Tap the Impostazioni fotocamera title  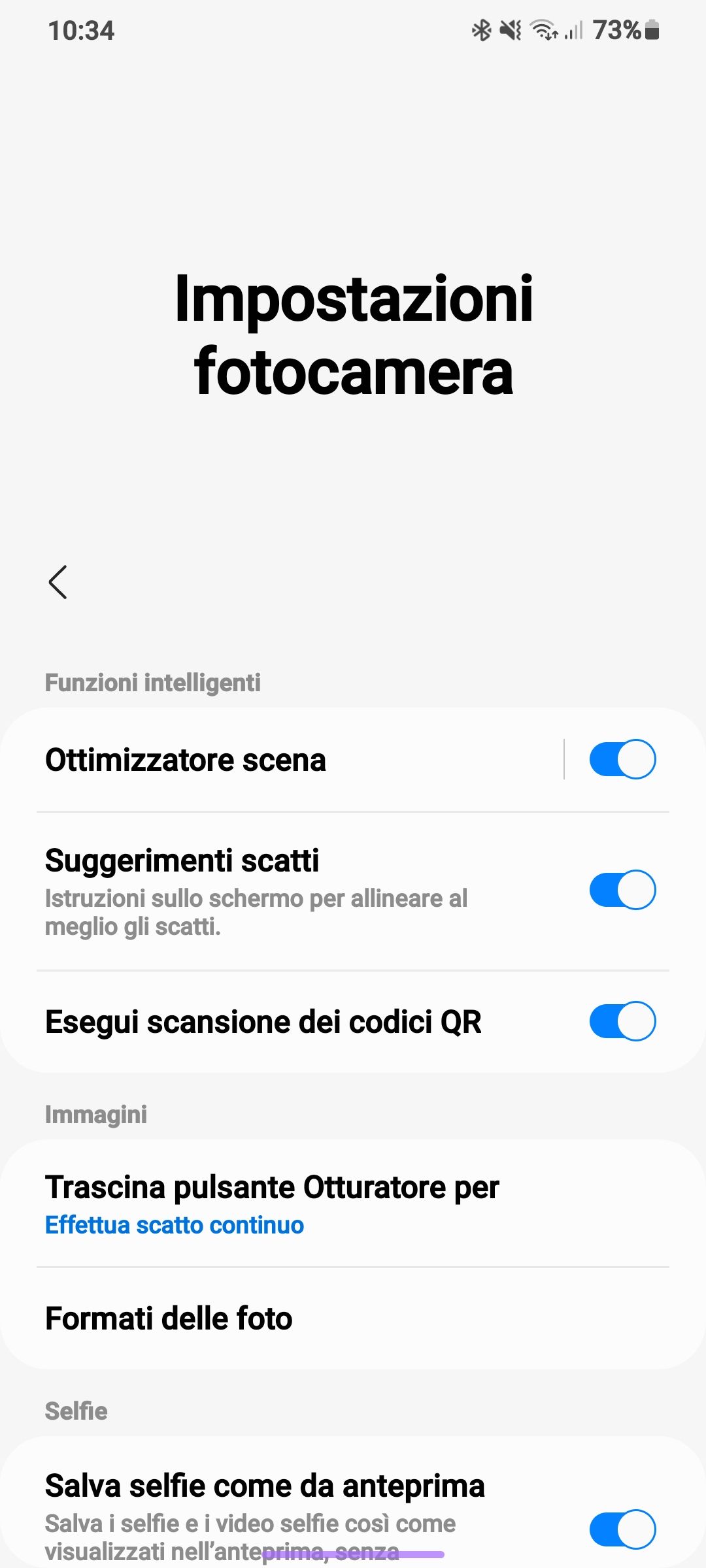[353, 333]
